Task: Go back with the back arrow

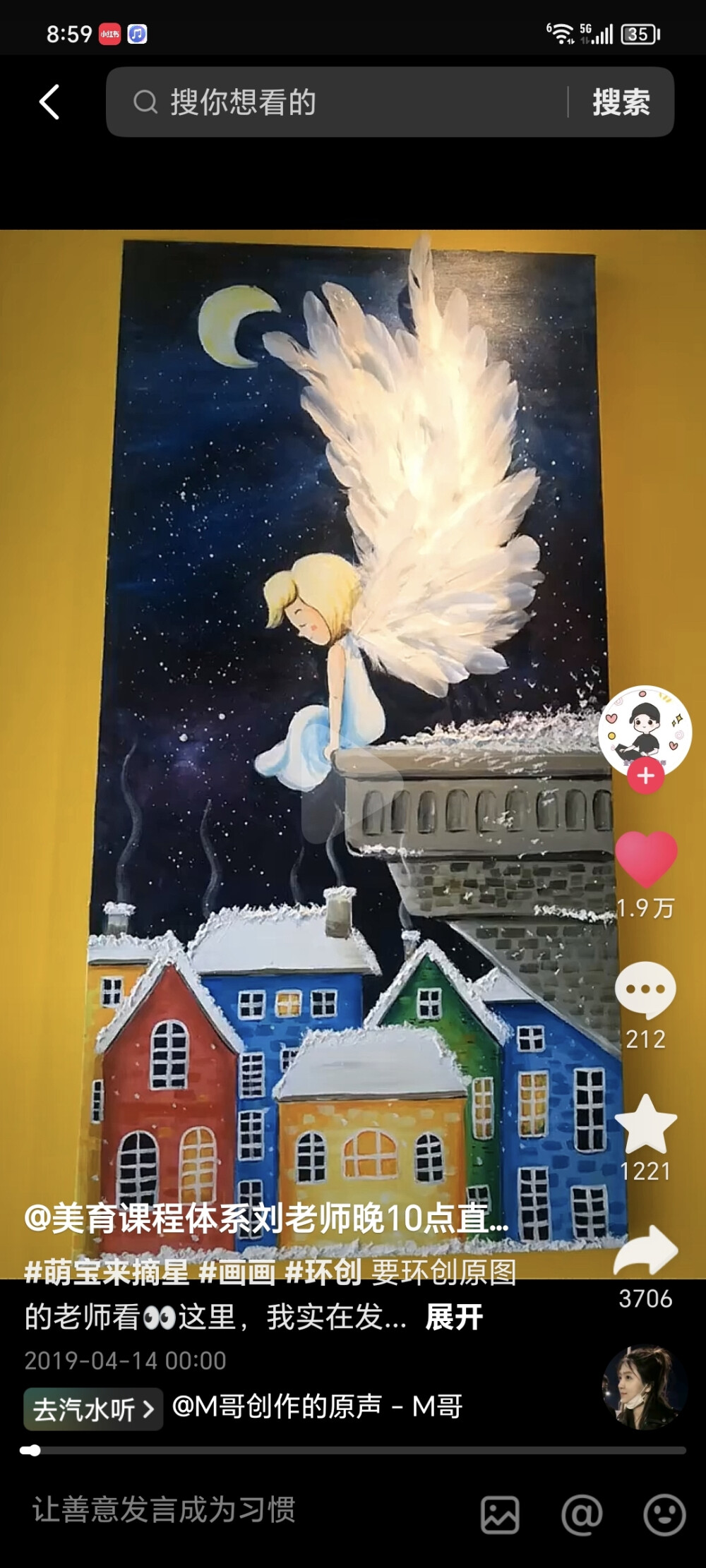Action: pos(49,102)
